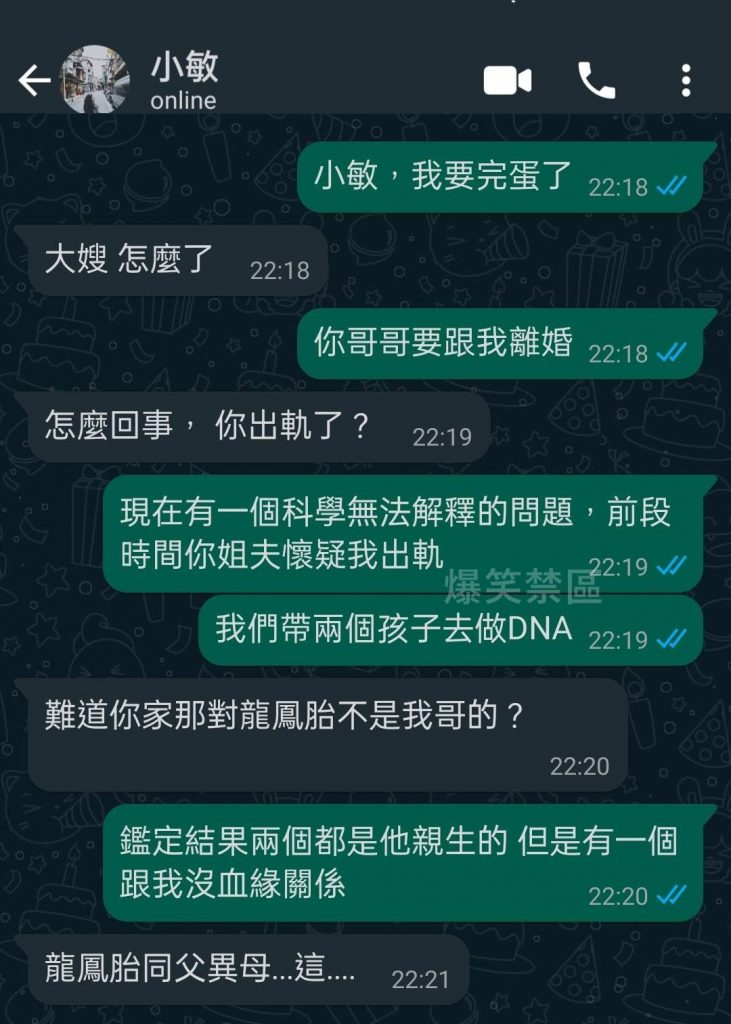Image resolution: width=731 pixels, height=1024 pixels.
Task: Start a voice call with 小敏
Action: tap(596, 81)
